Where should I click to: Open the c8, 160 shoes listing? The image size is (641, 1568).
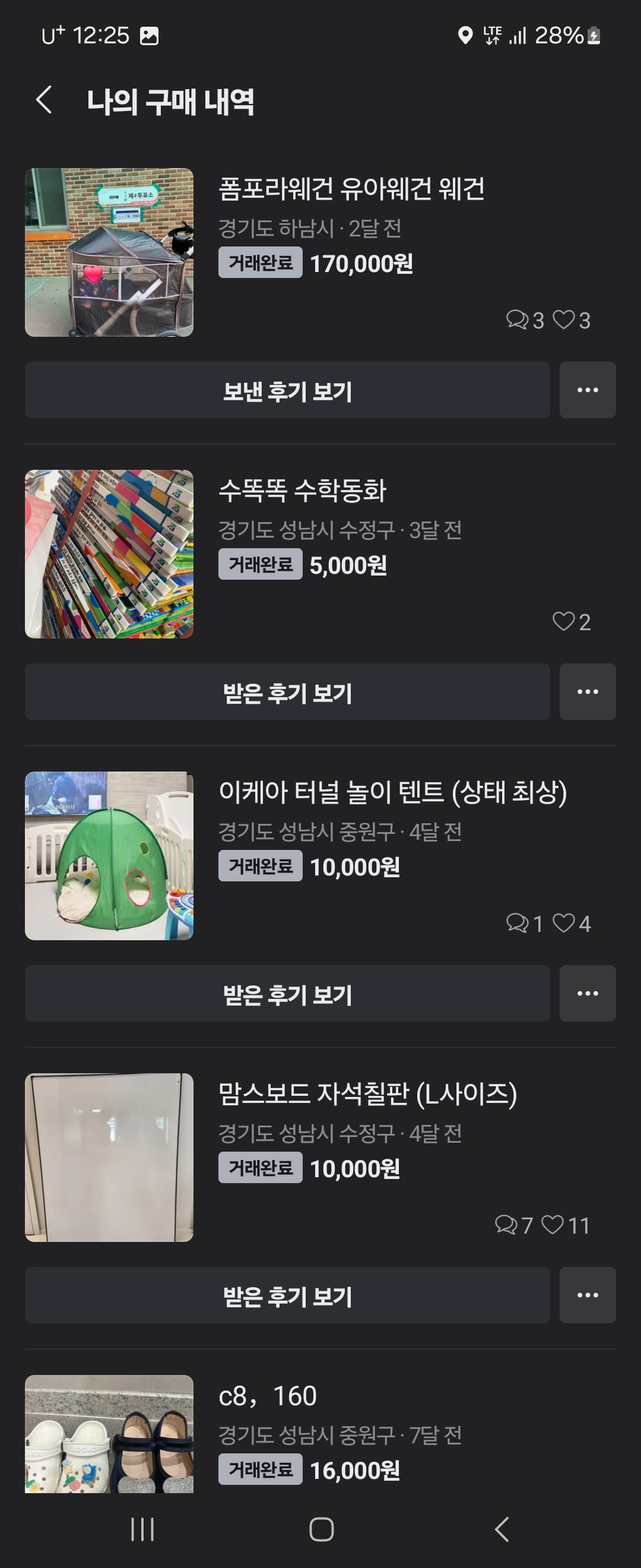268,1396
